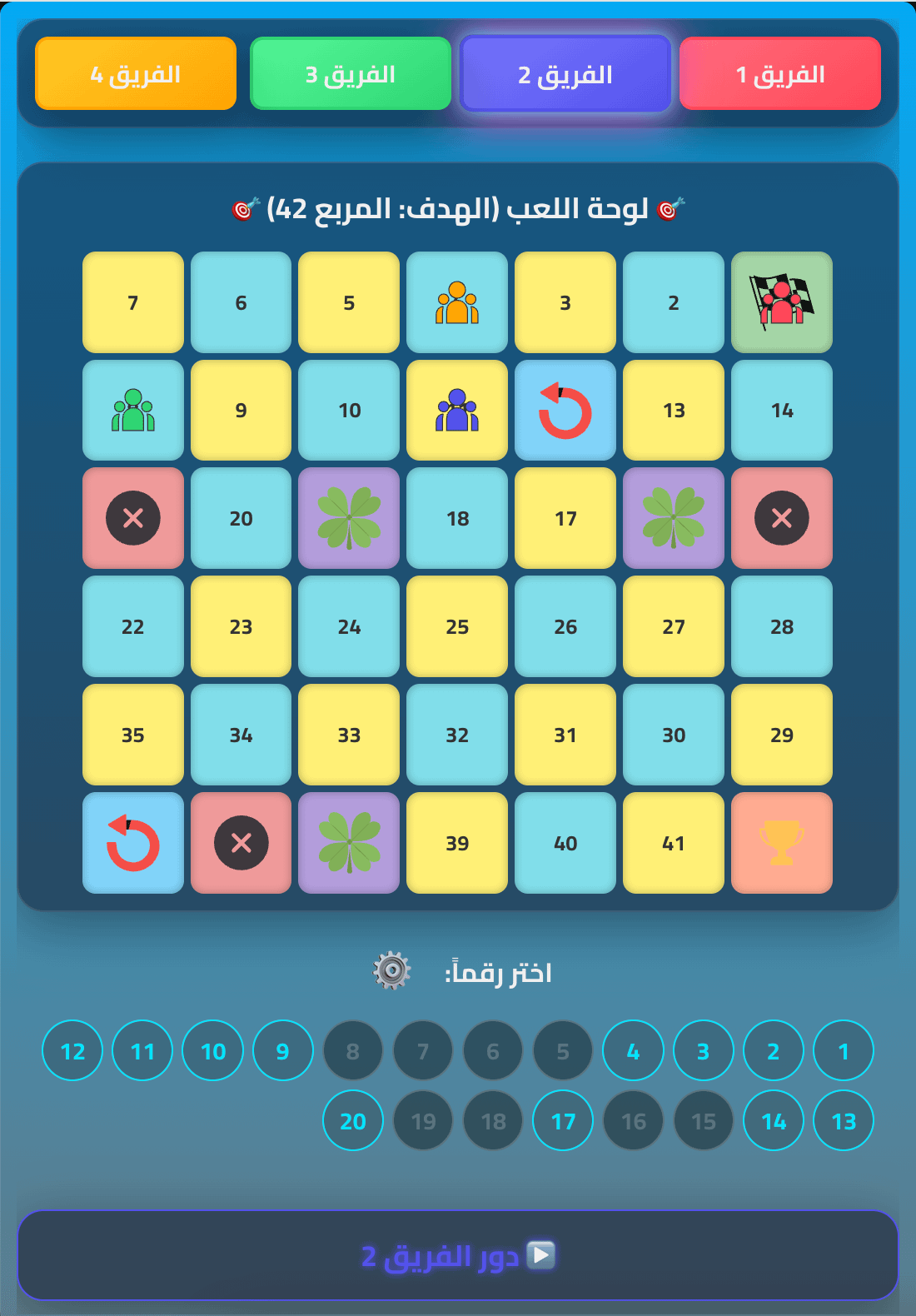Select team الفريق 4
Image resolution: width=916 pixels, height=1316 pixels.
136,74
